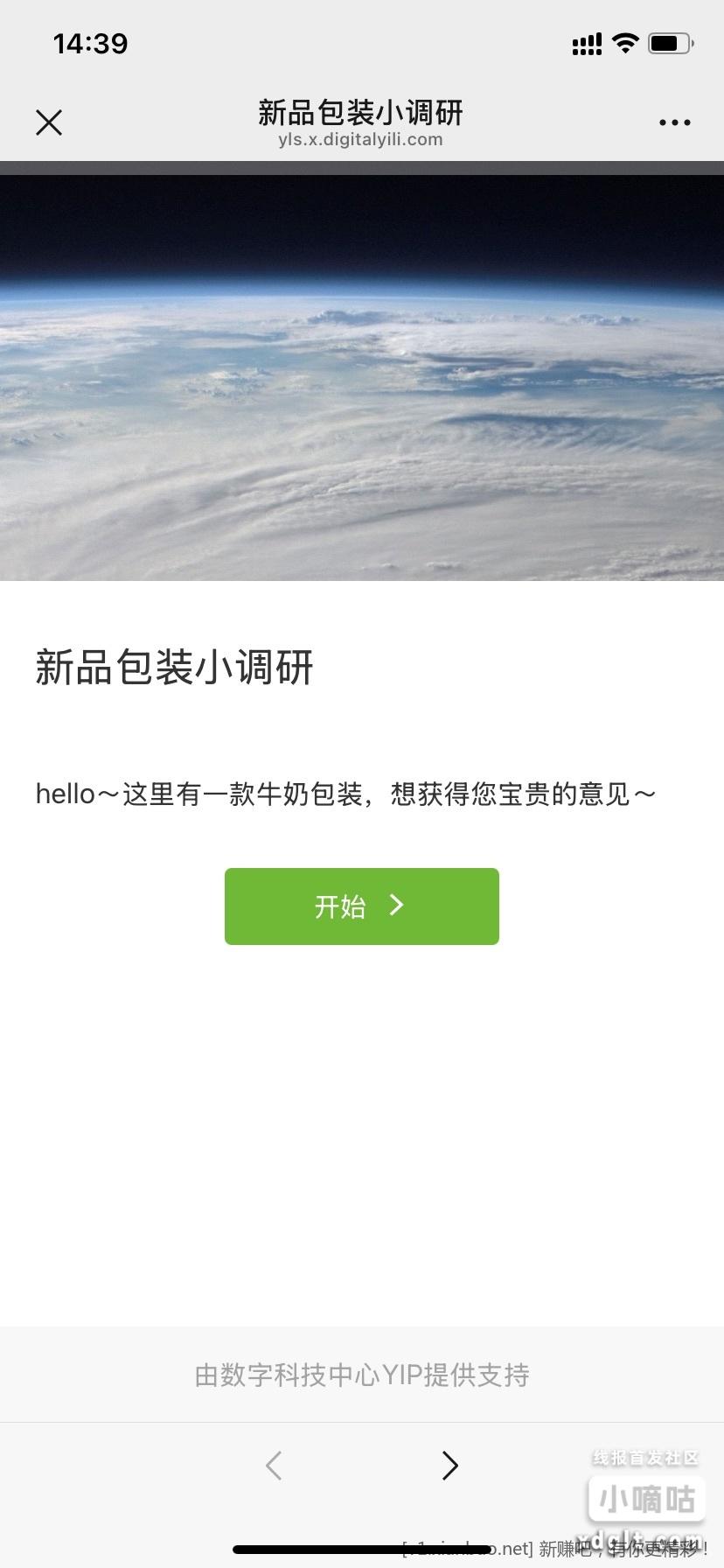Tap the chevron inside the 开始 button

(x=396, y=906)
